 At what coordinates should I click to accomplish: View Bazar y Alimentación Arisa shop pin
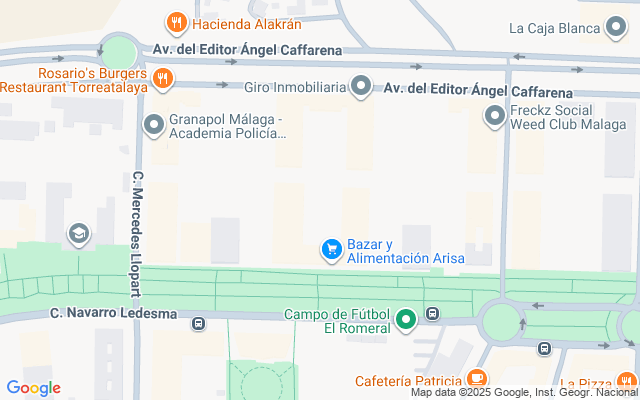(330, 249)
